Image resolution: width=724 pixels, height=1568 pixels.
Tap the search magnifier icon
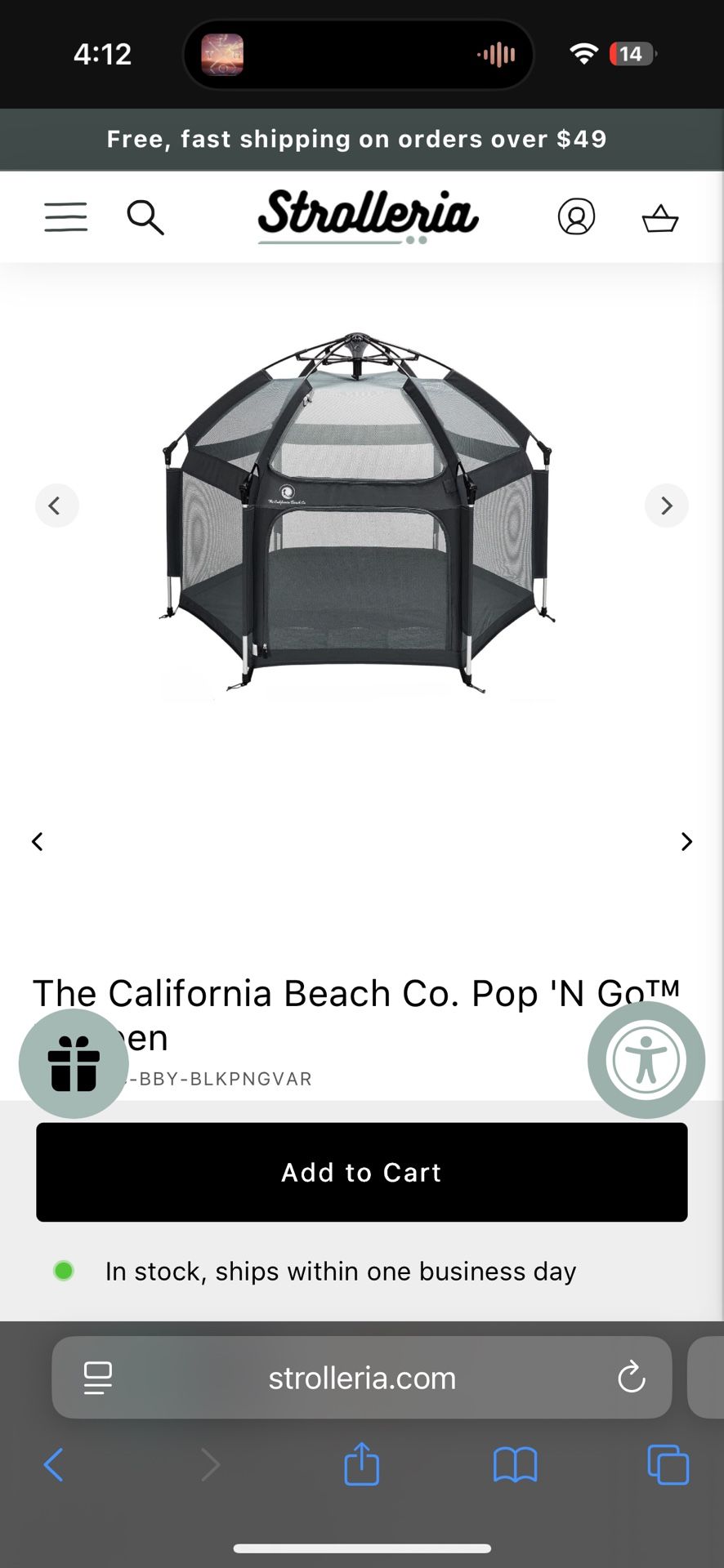click(x=146, y=217)
